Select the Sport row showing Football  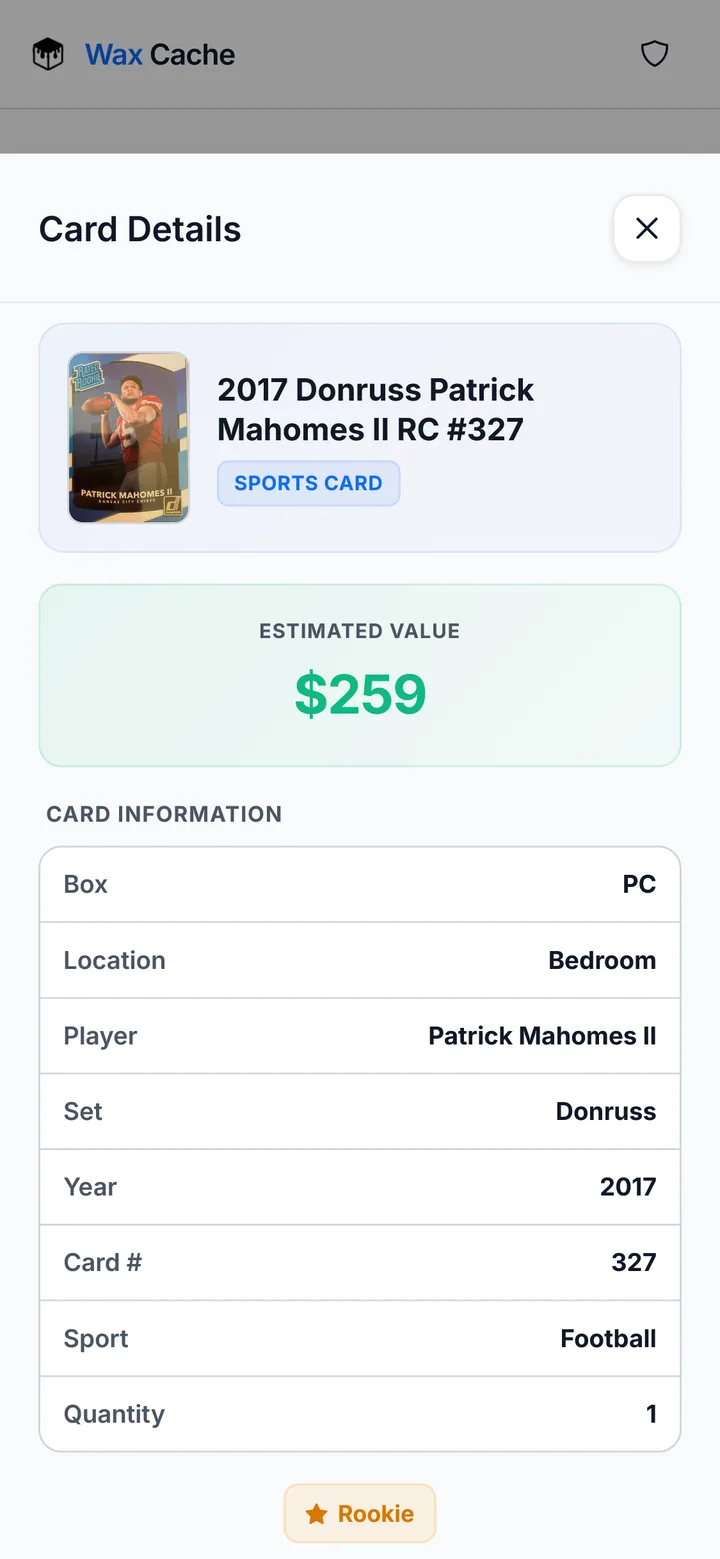360,1338
